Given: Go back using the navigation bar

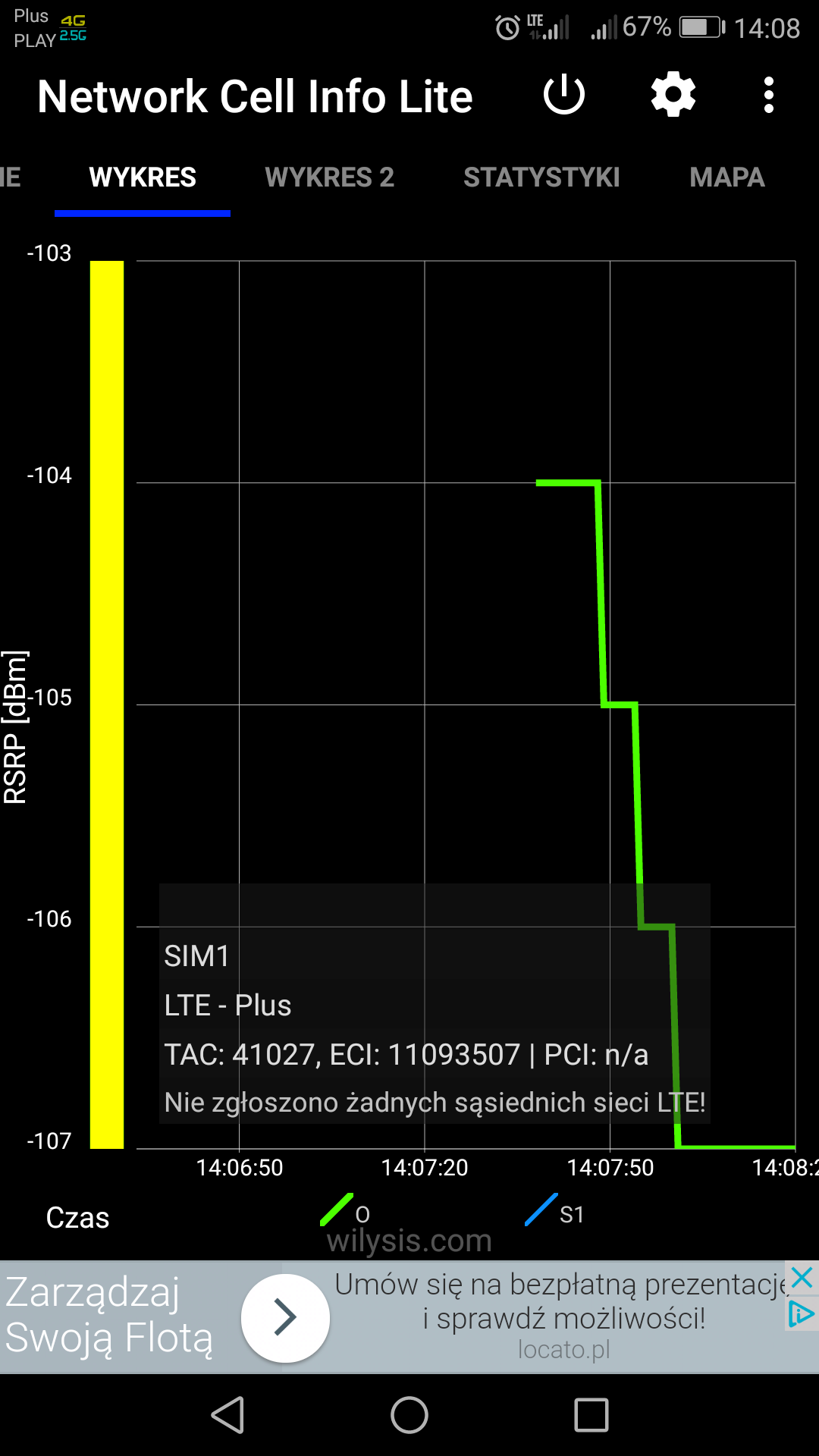Looking at the screenshot, I should click(227, 1415).
